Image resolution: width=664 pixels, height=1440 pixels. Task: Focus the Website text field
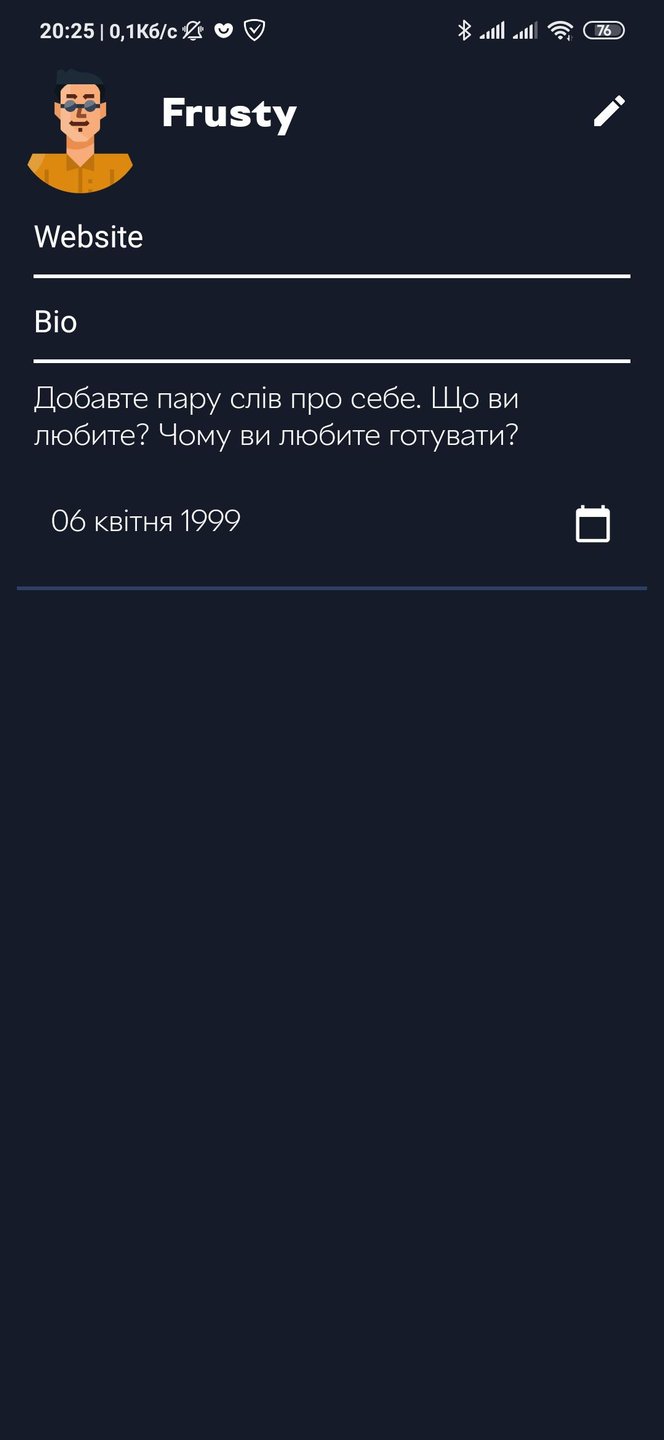coord(331,238)
